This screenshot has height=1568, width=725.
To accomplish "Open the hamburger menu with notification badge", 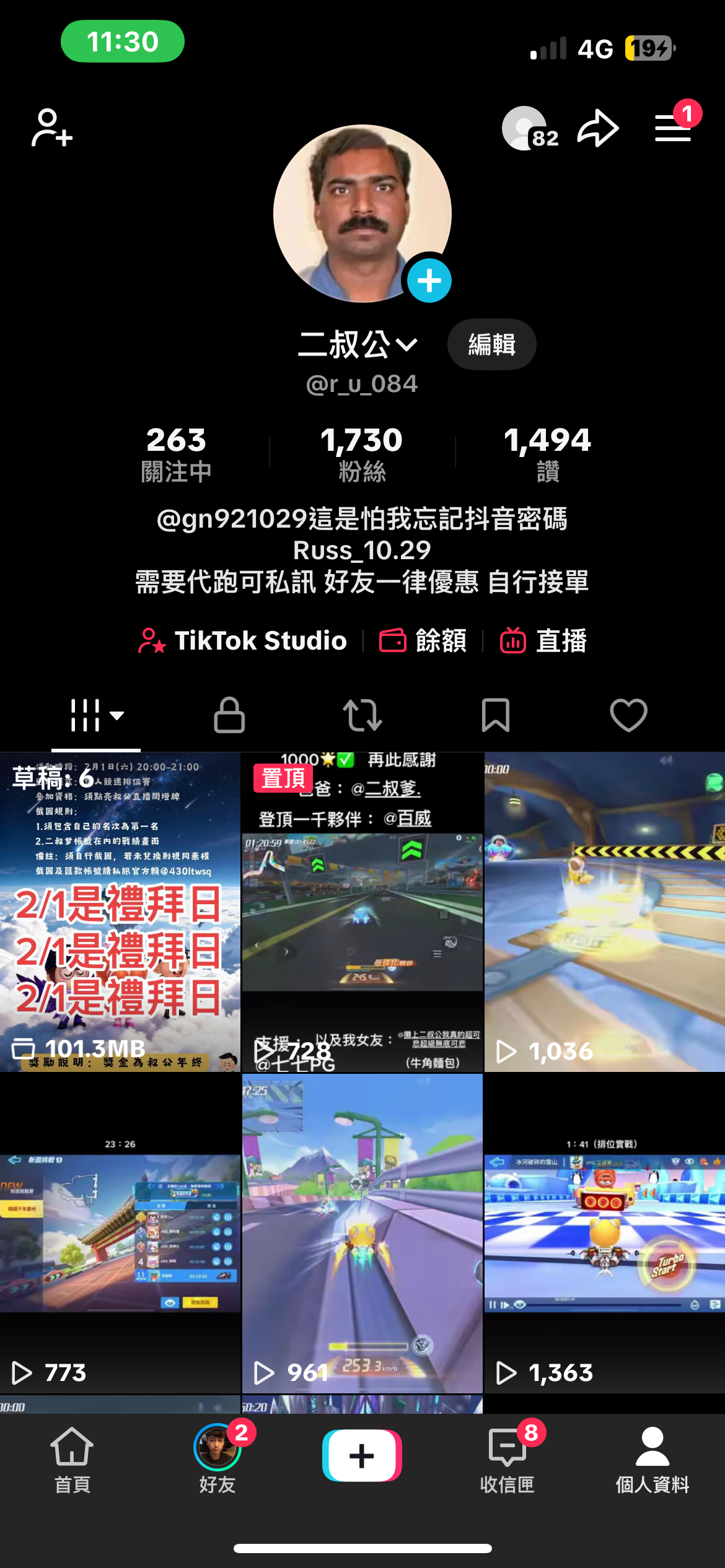I will [674, 128].
